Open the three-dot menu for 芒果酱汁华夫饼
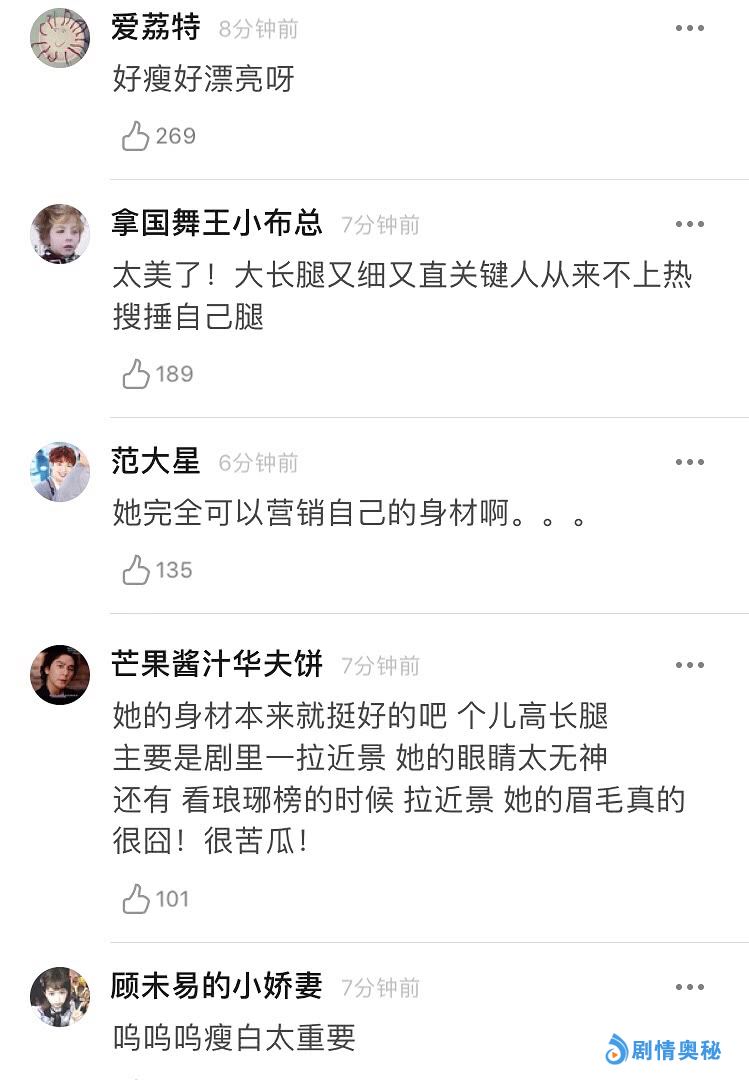 click(690, 665)
